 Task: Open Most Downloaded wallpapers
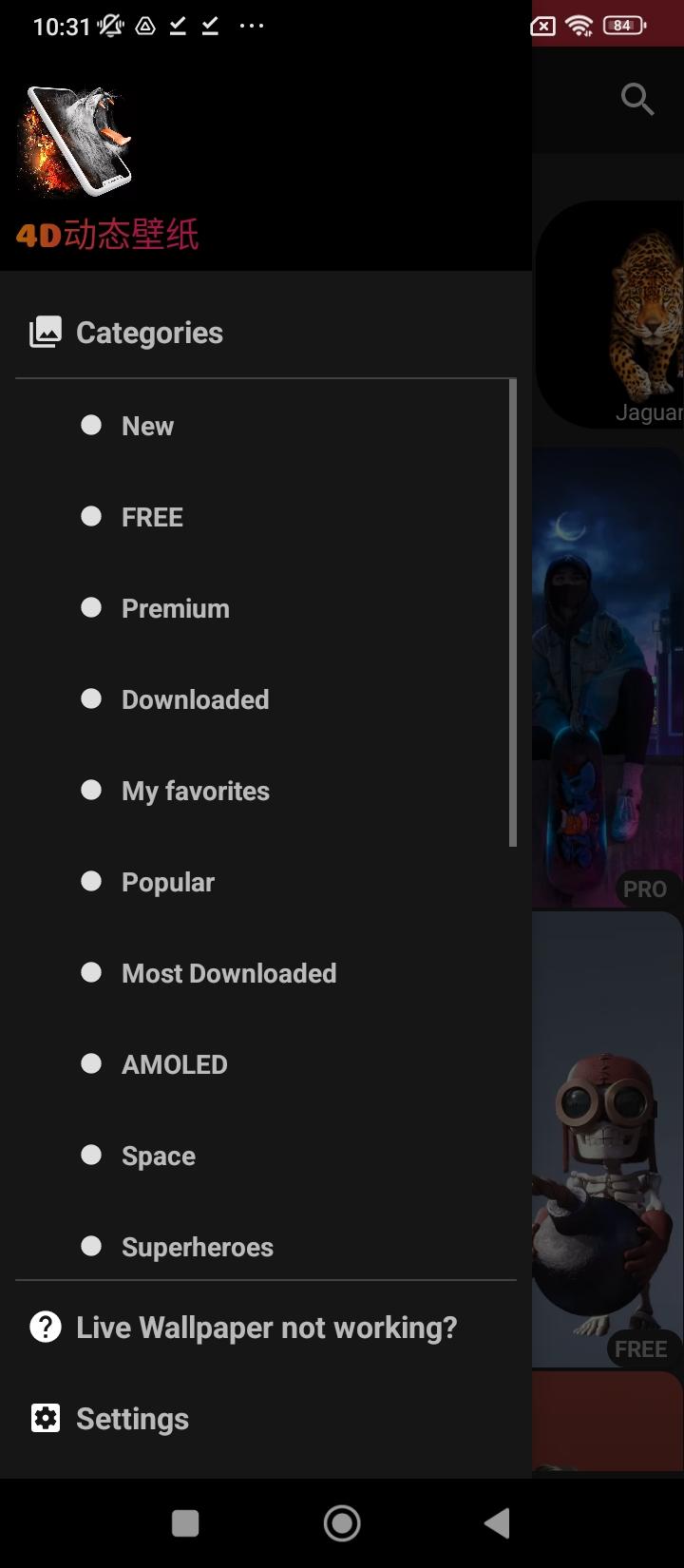228,973
